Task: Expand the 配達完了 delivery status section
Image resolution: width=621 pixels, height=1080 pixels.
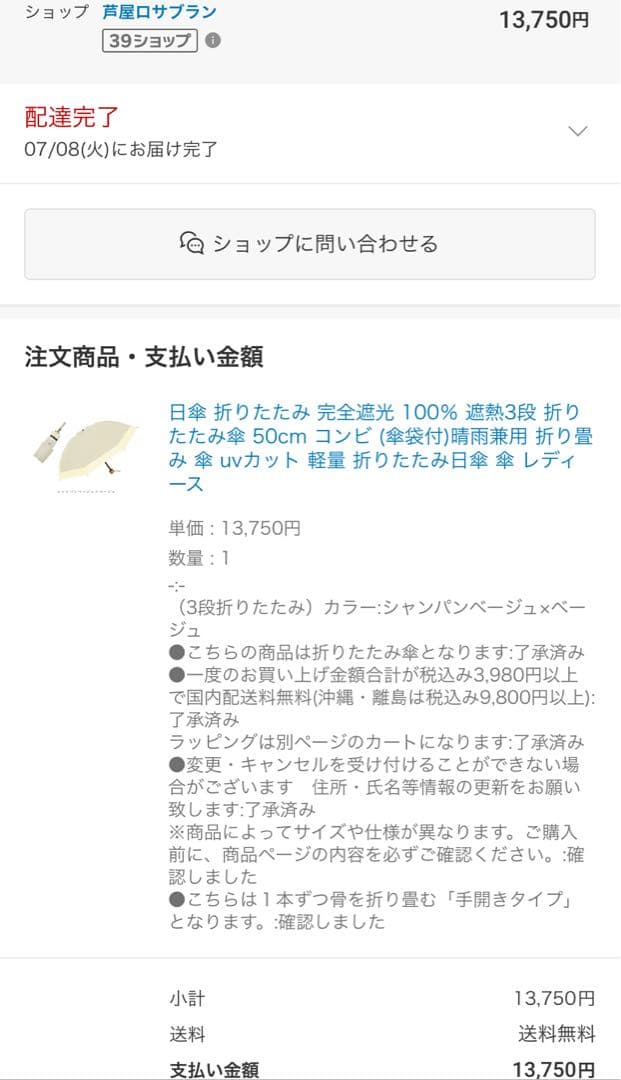Action: [577, 131]
